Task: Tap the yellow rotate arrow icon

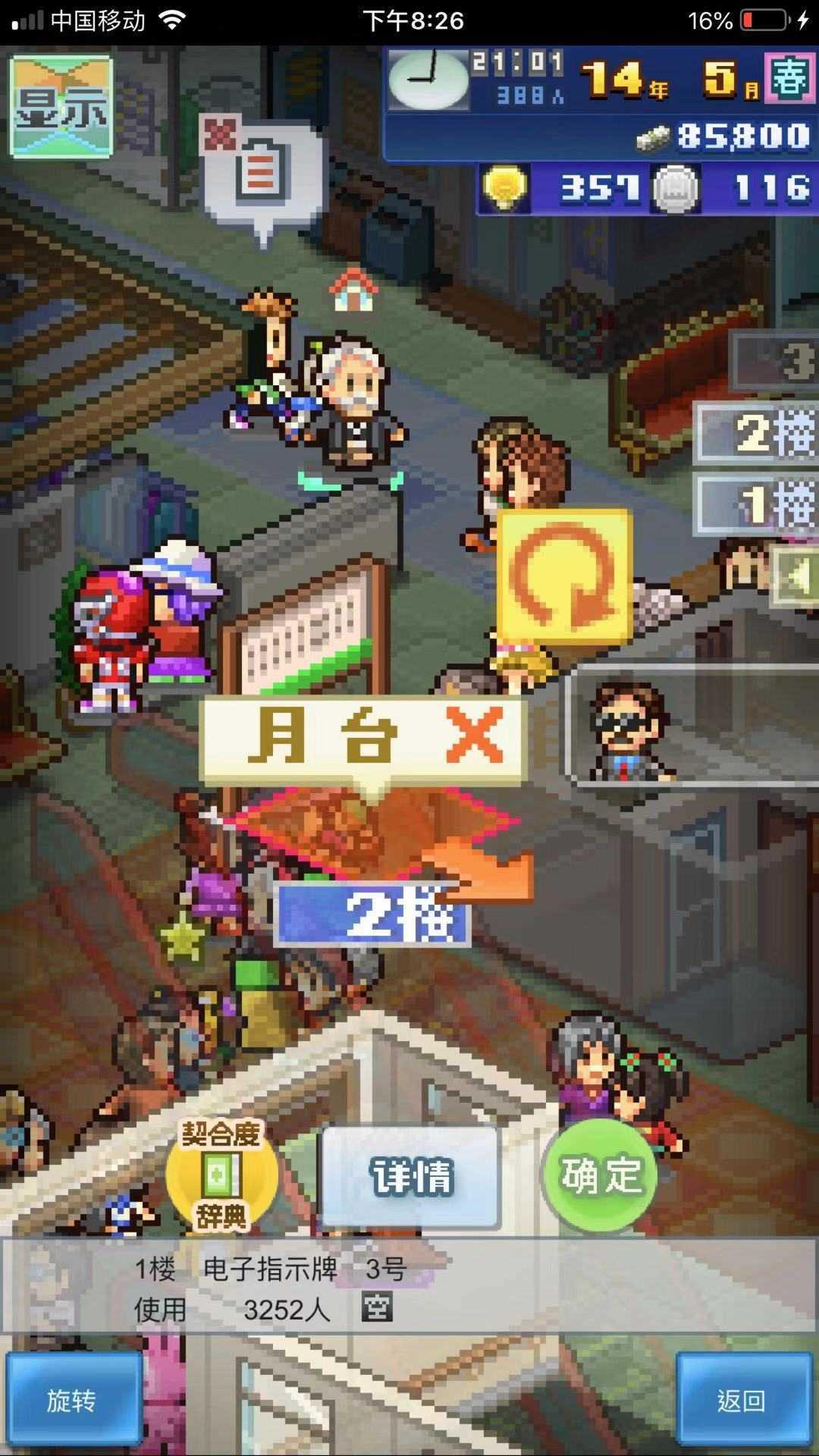Action: 563,577
